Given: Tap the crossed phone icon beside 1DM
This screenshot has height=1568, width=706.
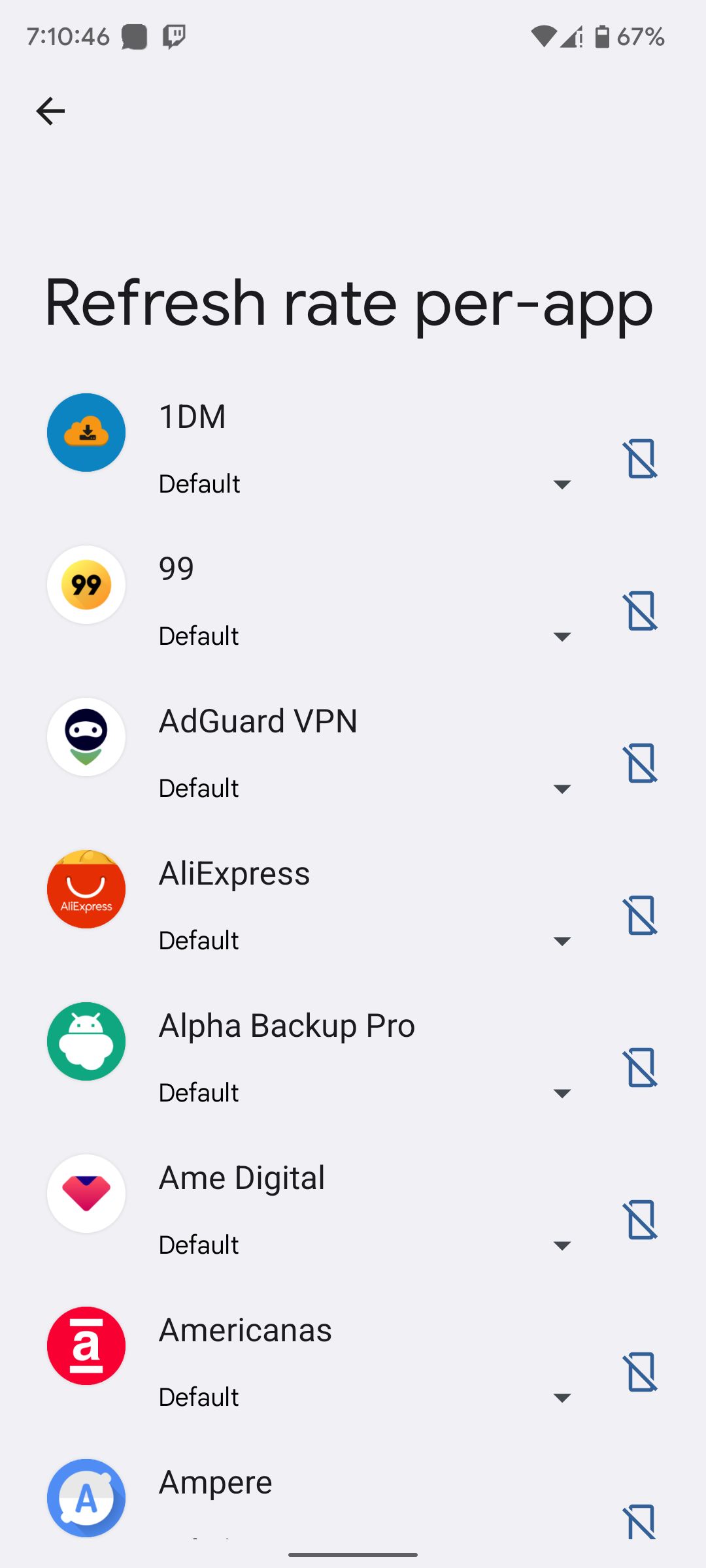Looking at the screenshot, I should tap(641, 459).
